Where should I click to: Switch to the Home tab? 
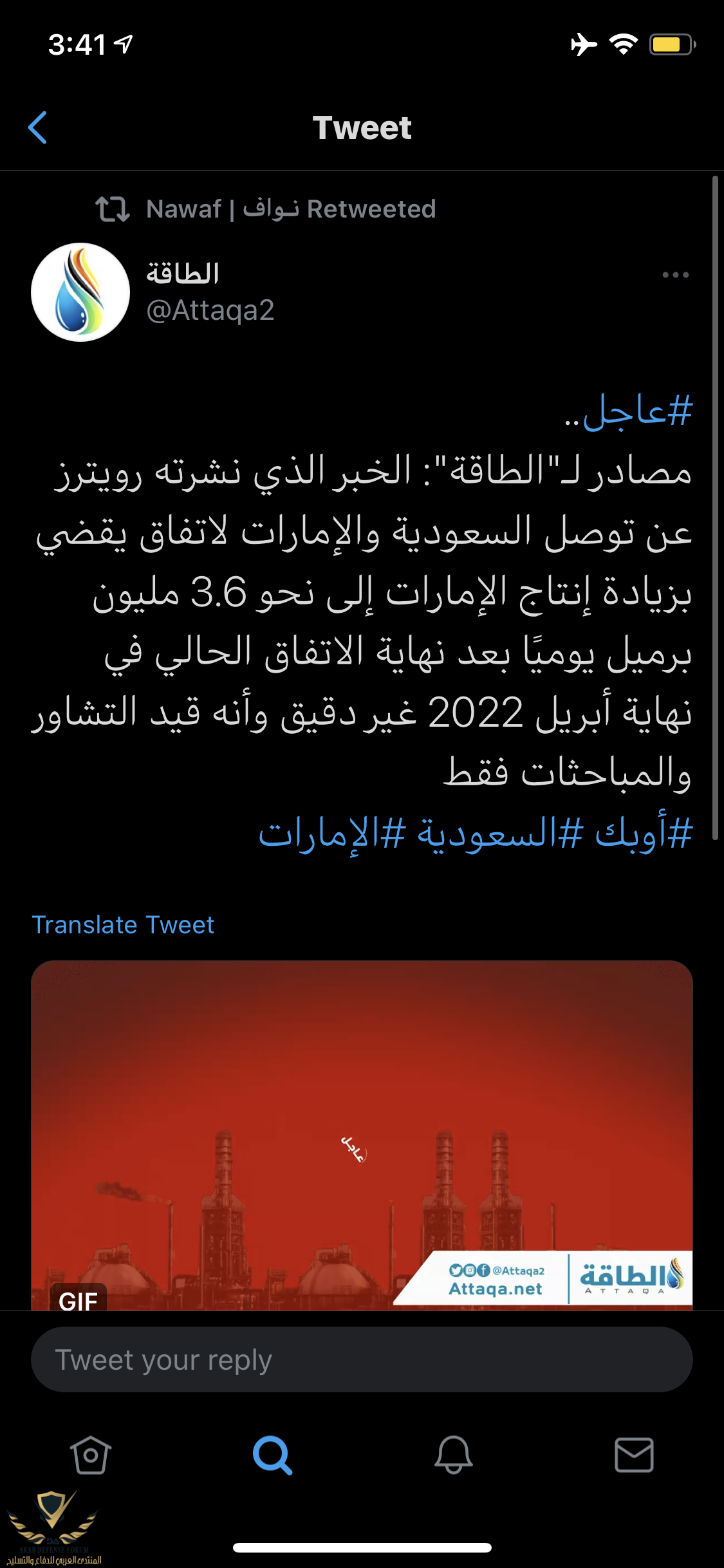(x=90, y=1455)
